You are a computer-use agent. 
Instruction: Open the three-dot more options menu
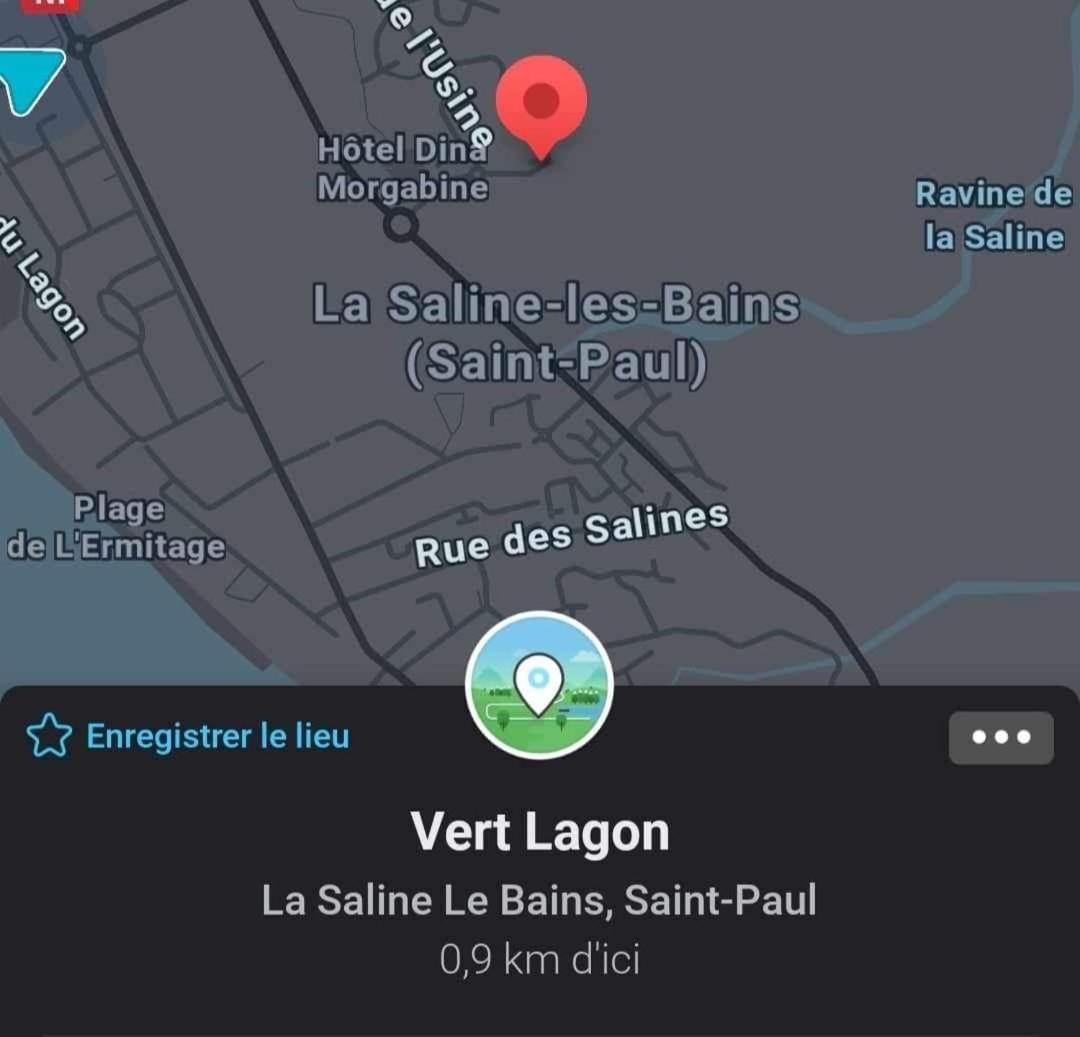click(x=1000, y=738)
